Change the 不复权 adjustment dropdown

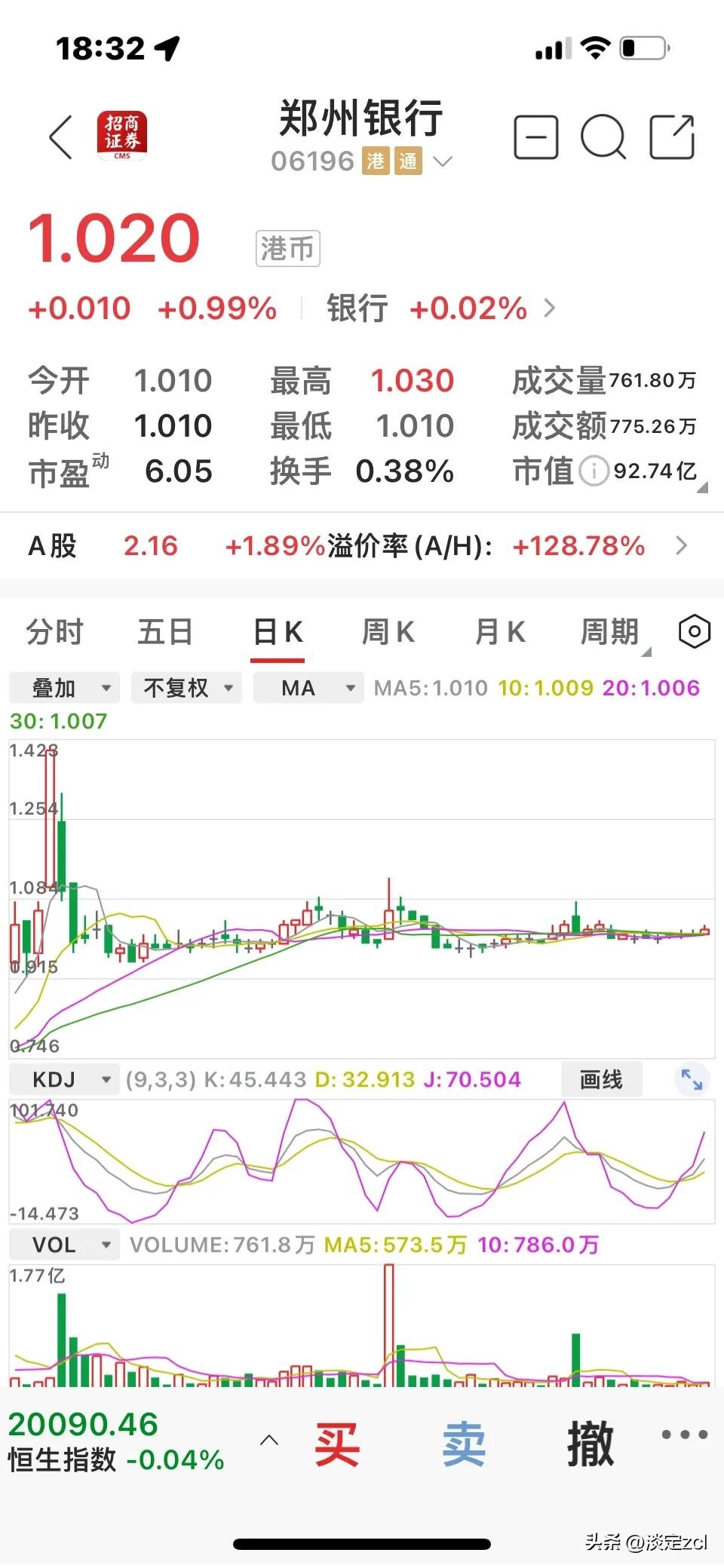click(186, 688)
